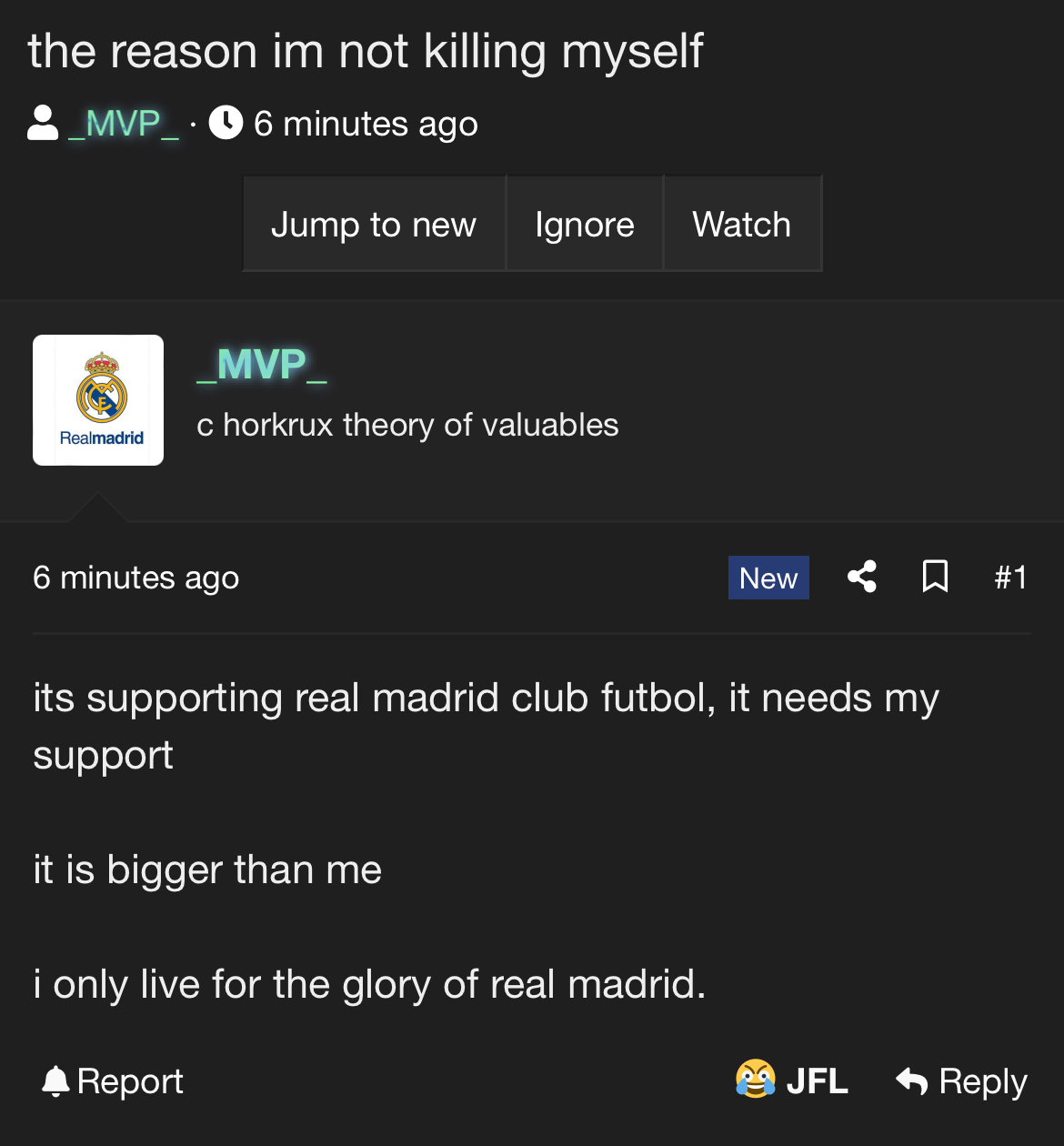React with JFL to the post
This screenshot has width=1064, height=1146.
[793, 1081]
